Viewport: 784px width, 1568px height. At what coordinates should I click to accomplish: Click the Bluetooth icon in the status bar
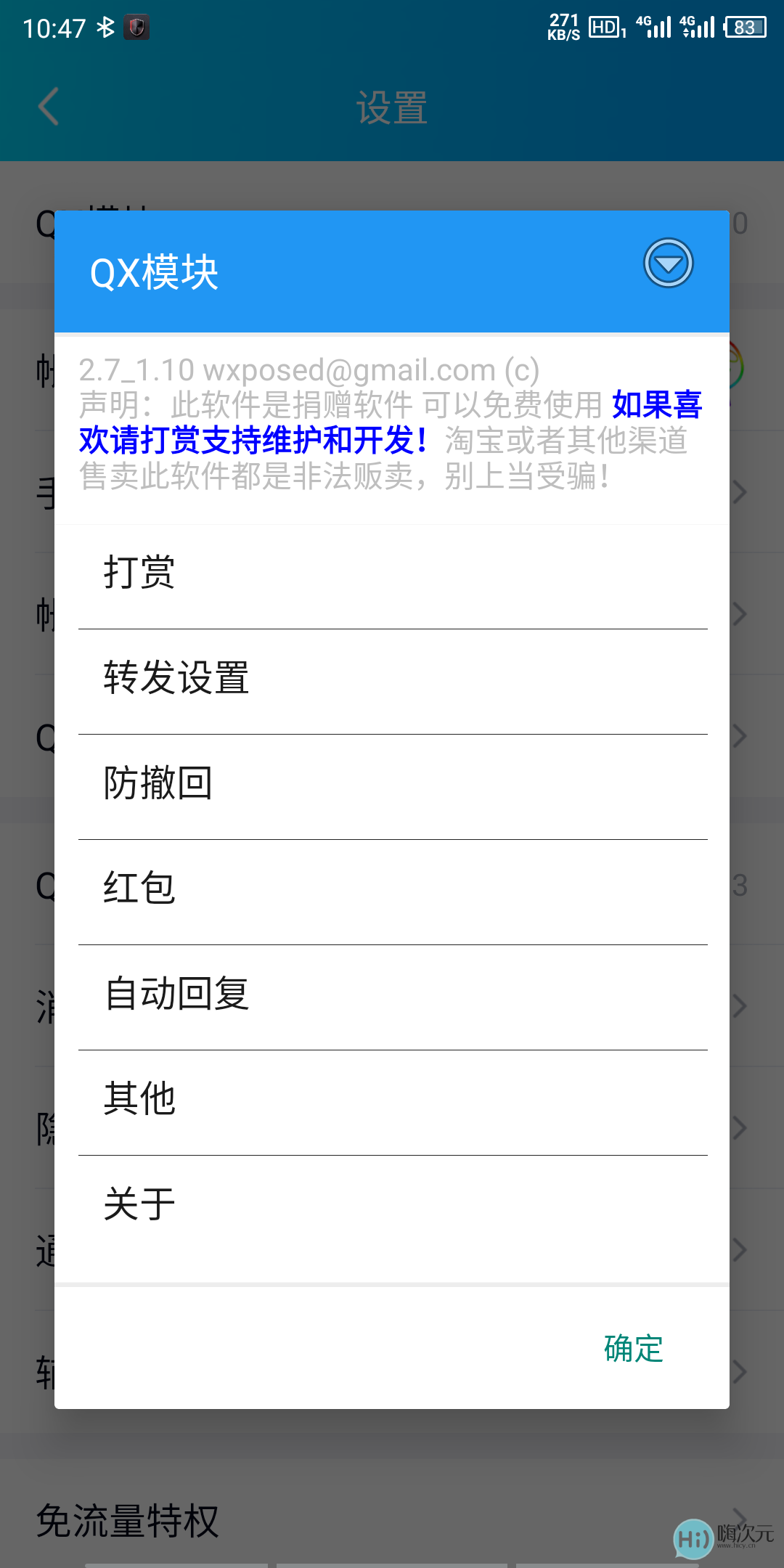pyautogui.click(x=105, y=28)
